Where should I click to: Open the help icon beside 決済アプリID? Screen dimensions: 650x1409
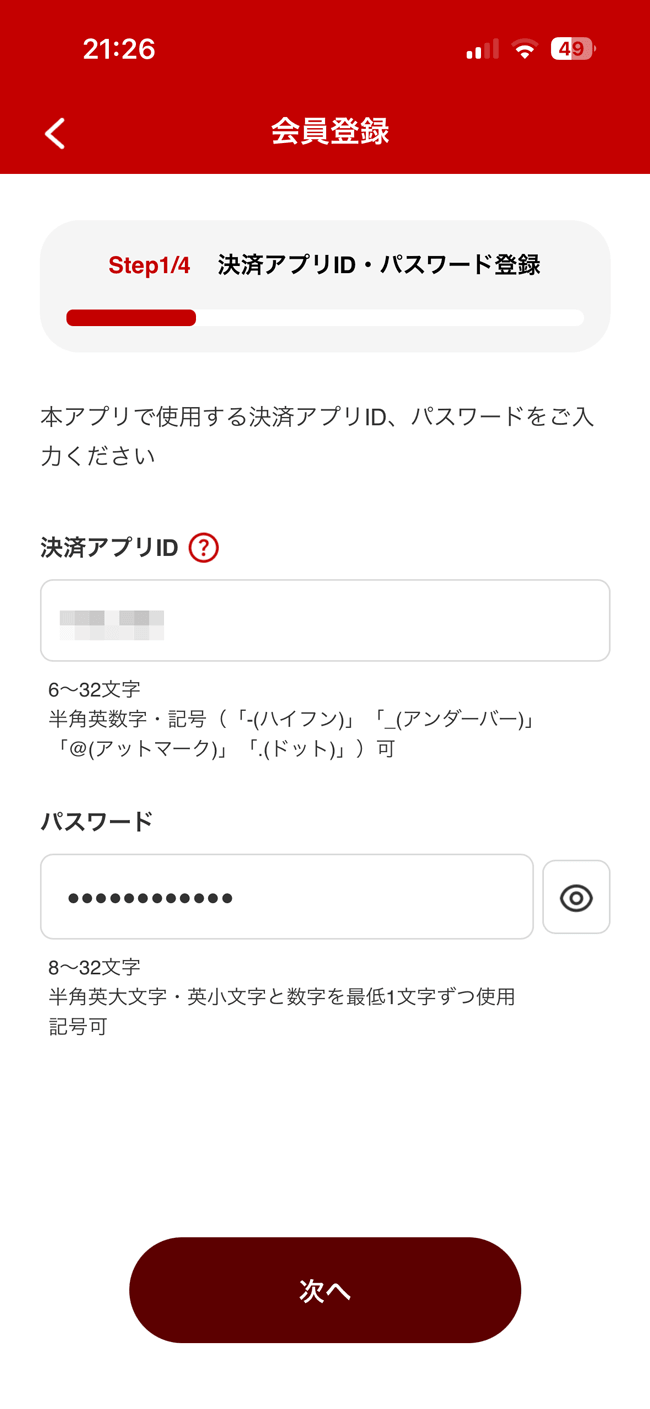click(x=203, y=548)
